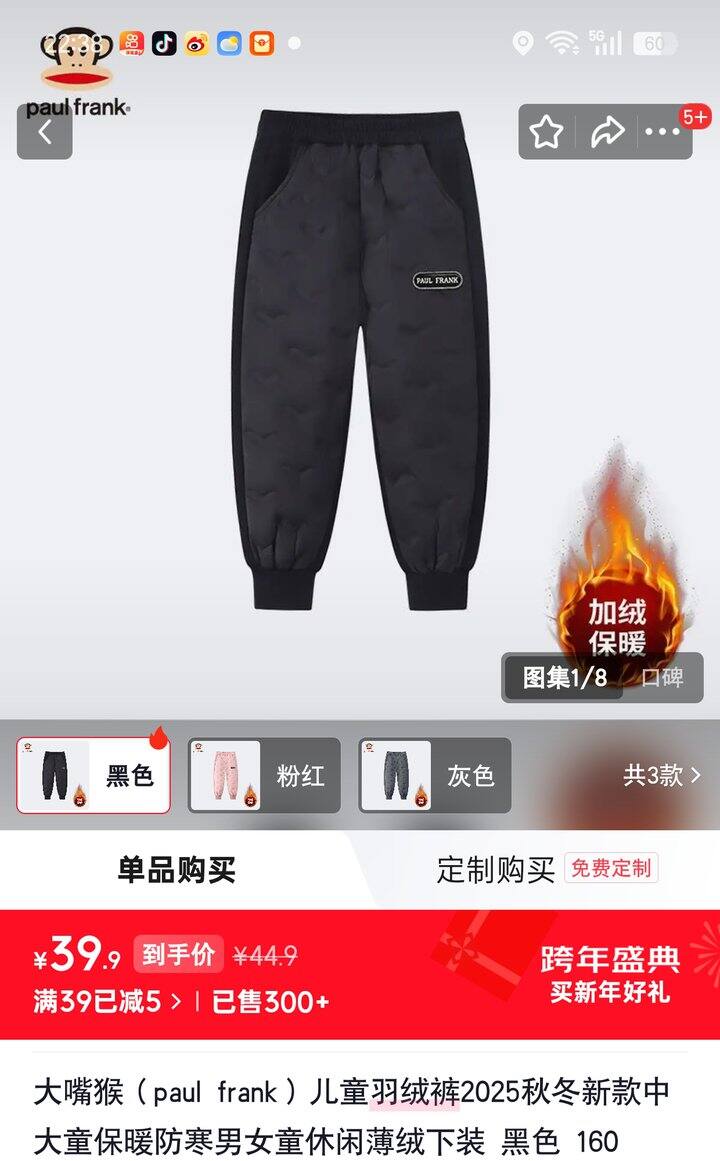Screen dimensions: 720x1161
Task: Pick the 灰色 color variant
Action: point(435,775)
